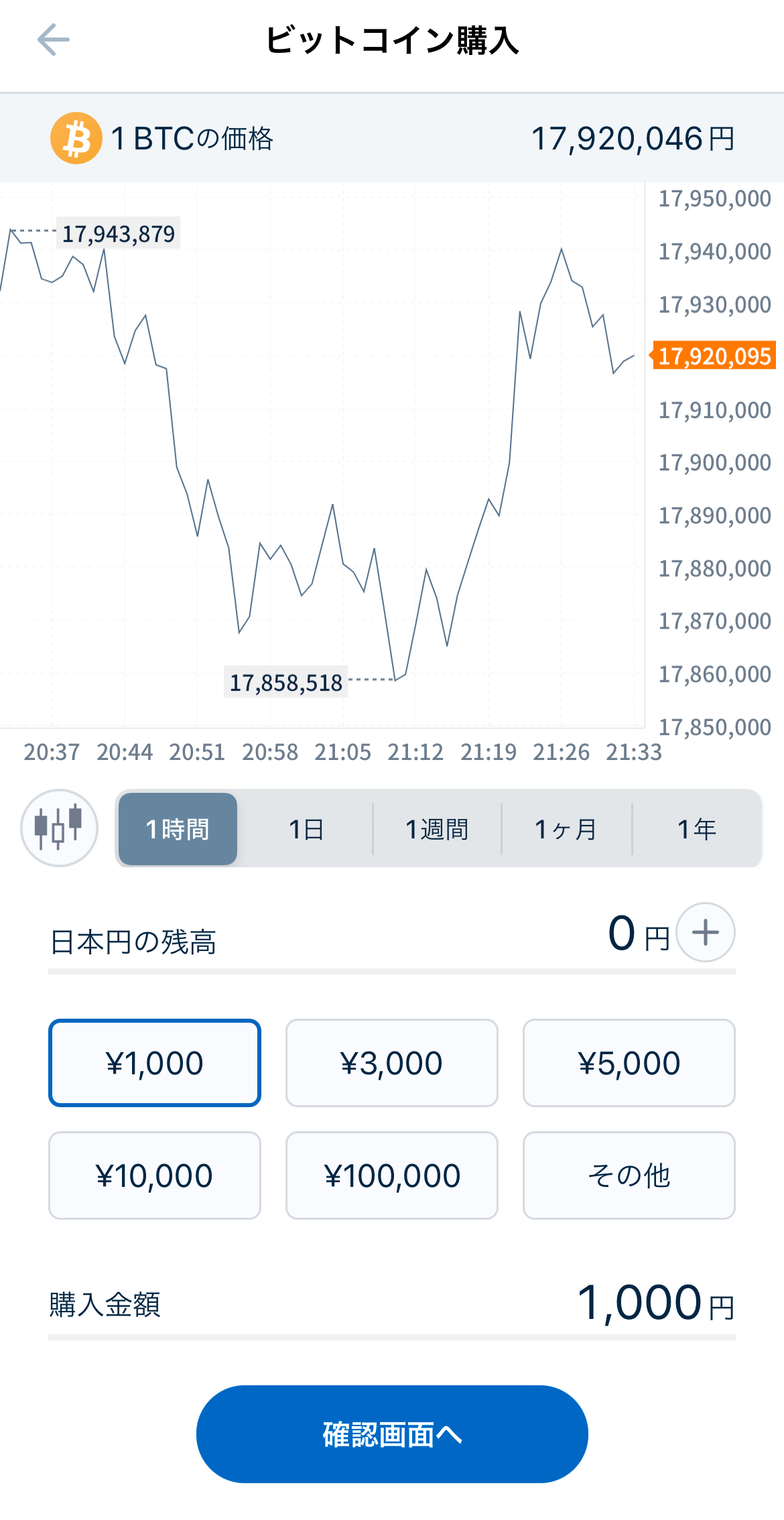Select the 1時間 chart range
784x1520 pixels.
click(x=178, y=829)
